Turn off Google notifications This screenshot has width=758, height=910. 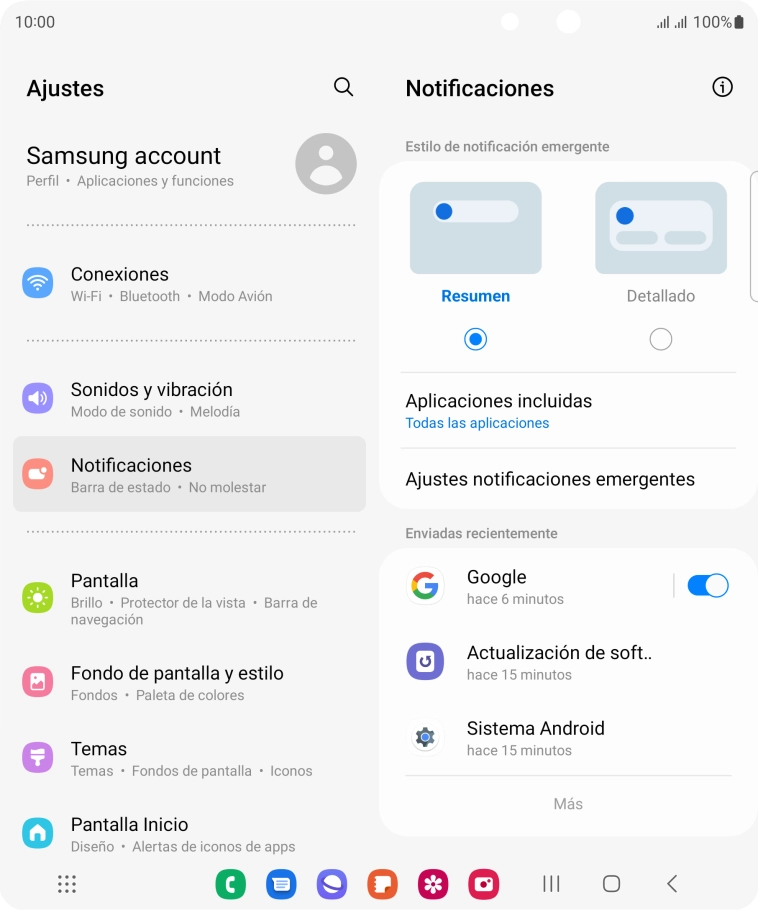(707, 586)
